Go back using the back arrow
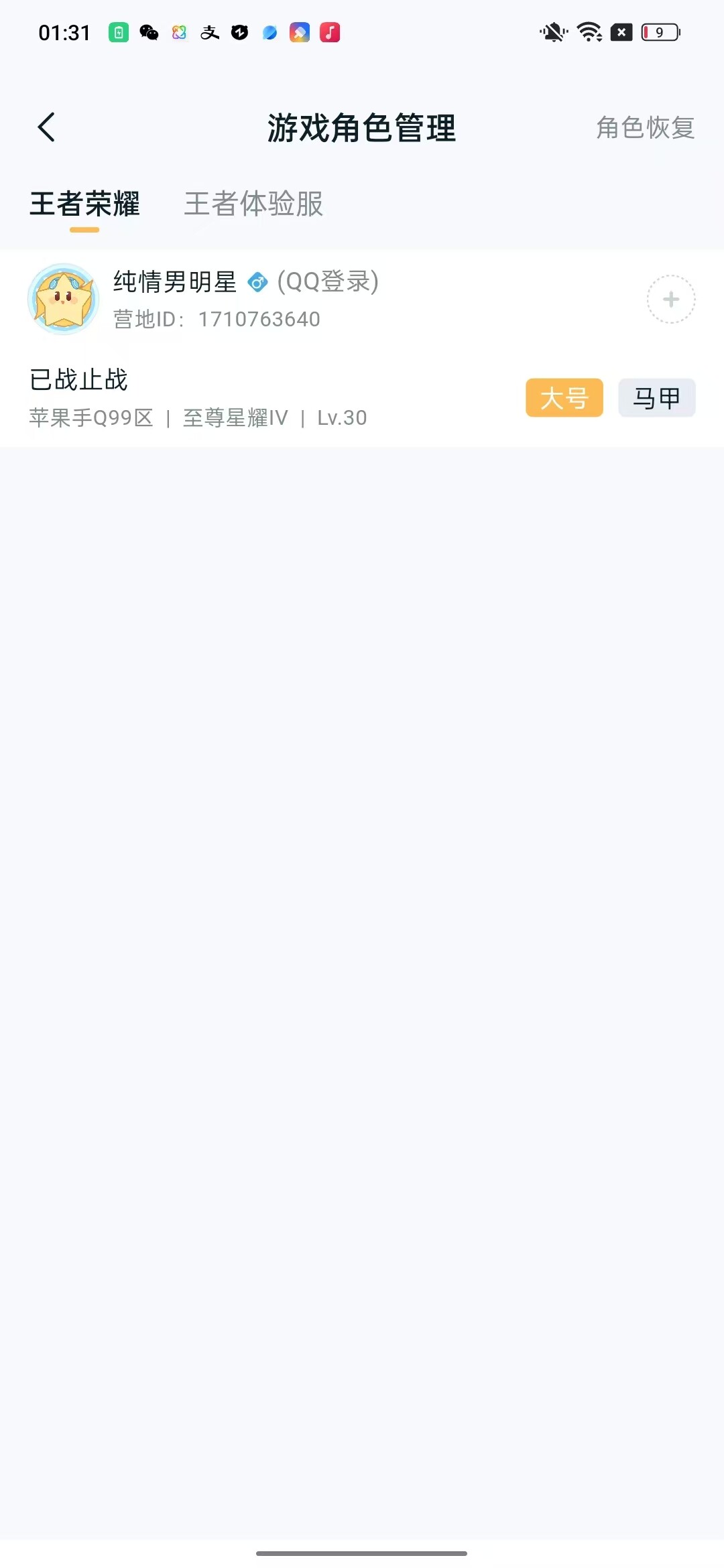Image resolution: width=724 pixels, height=1568 pixels. 46,127
